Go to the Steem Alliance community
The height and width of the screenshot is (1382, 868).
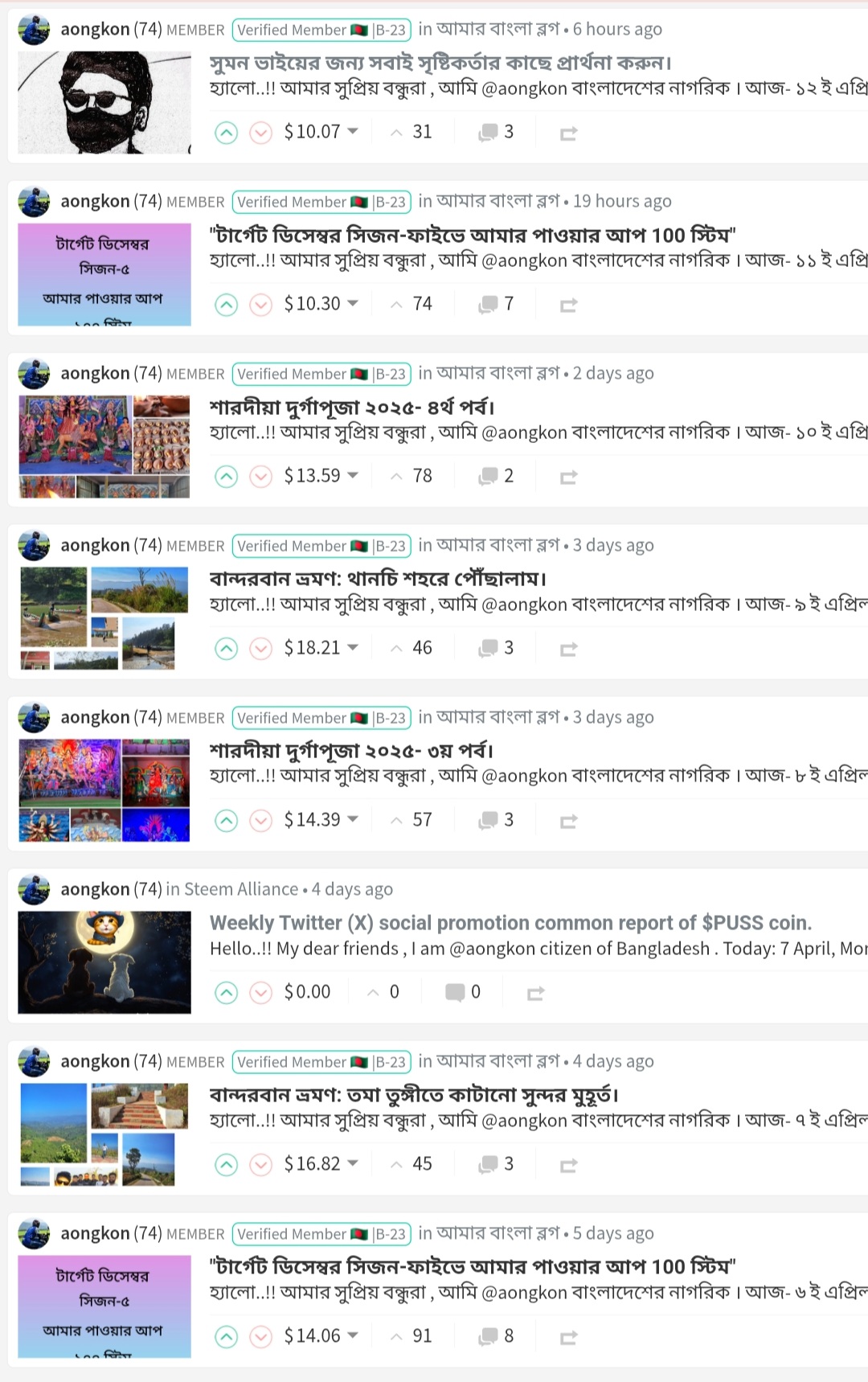click(x=241, y=889)
